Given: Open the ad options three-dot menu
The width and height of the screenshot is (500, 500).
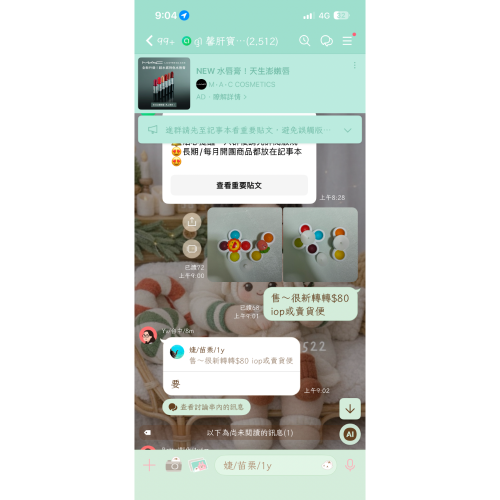Looking at the screenshot, I should [355, 65].
